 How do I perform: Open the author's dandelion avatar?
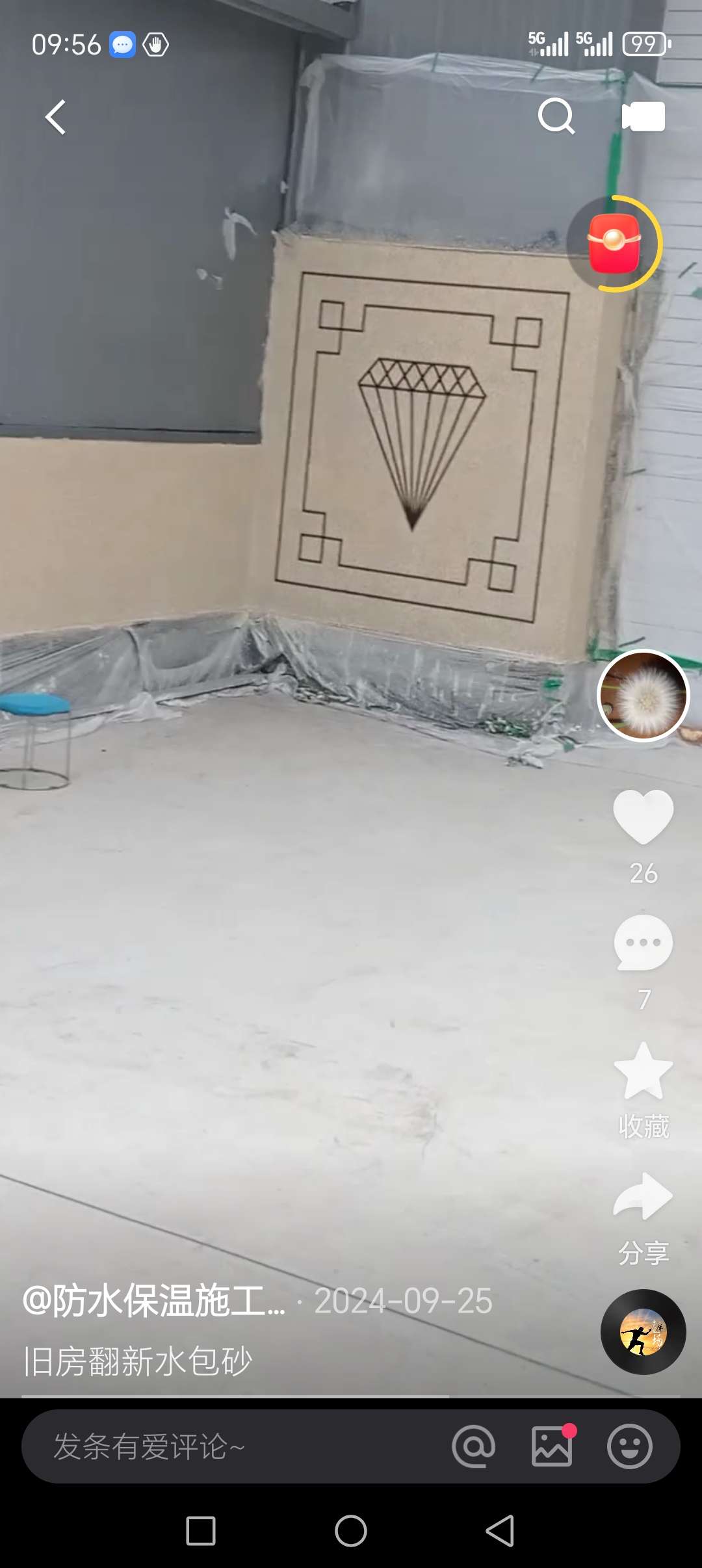(x=643, y=696)
